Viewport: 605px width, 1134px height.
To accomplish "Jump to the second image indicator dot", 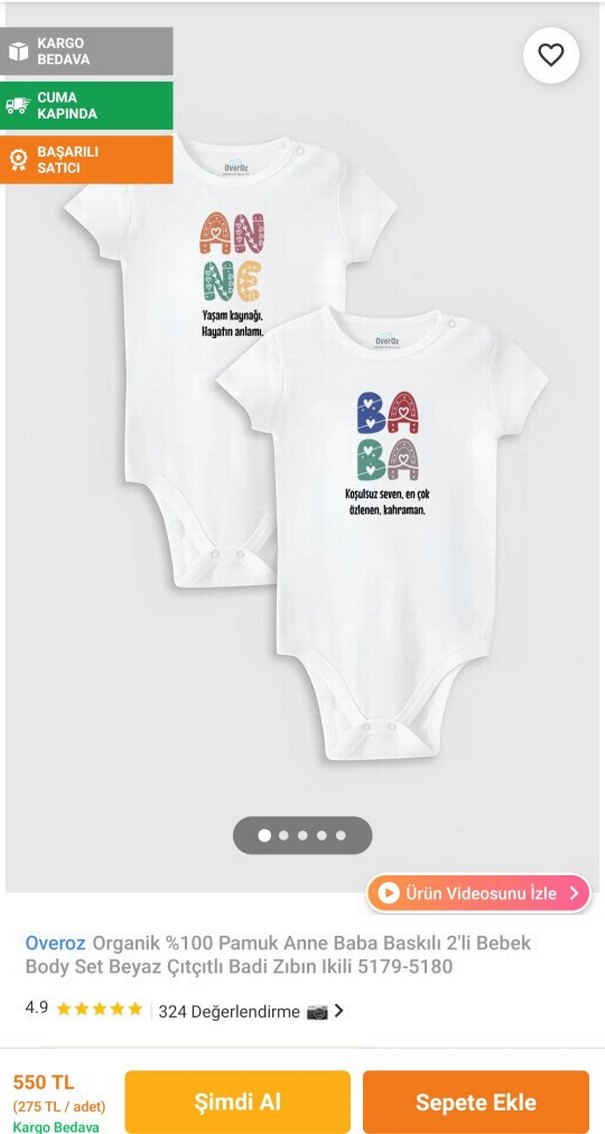I will [x=284, y=835].
